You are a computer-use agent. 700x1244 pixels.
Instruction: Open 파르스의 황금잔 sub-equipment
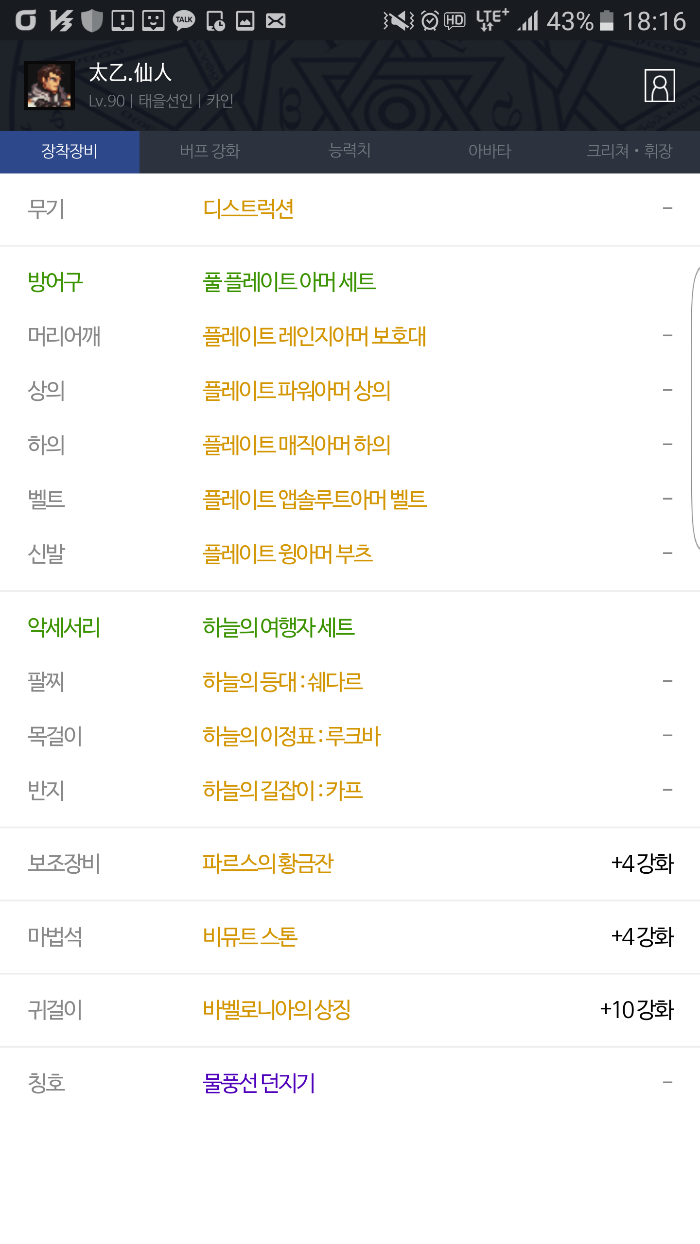(267, 863)
